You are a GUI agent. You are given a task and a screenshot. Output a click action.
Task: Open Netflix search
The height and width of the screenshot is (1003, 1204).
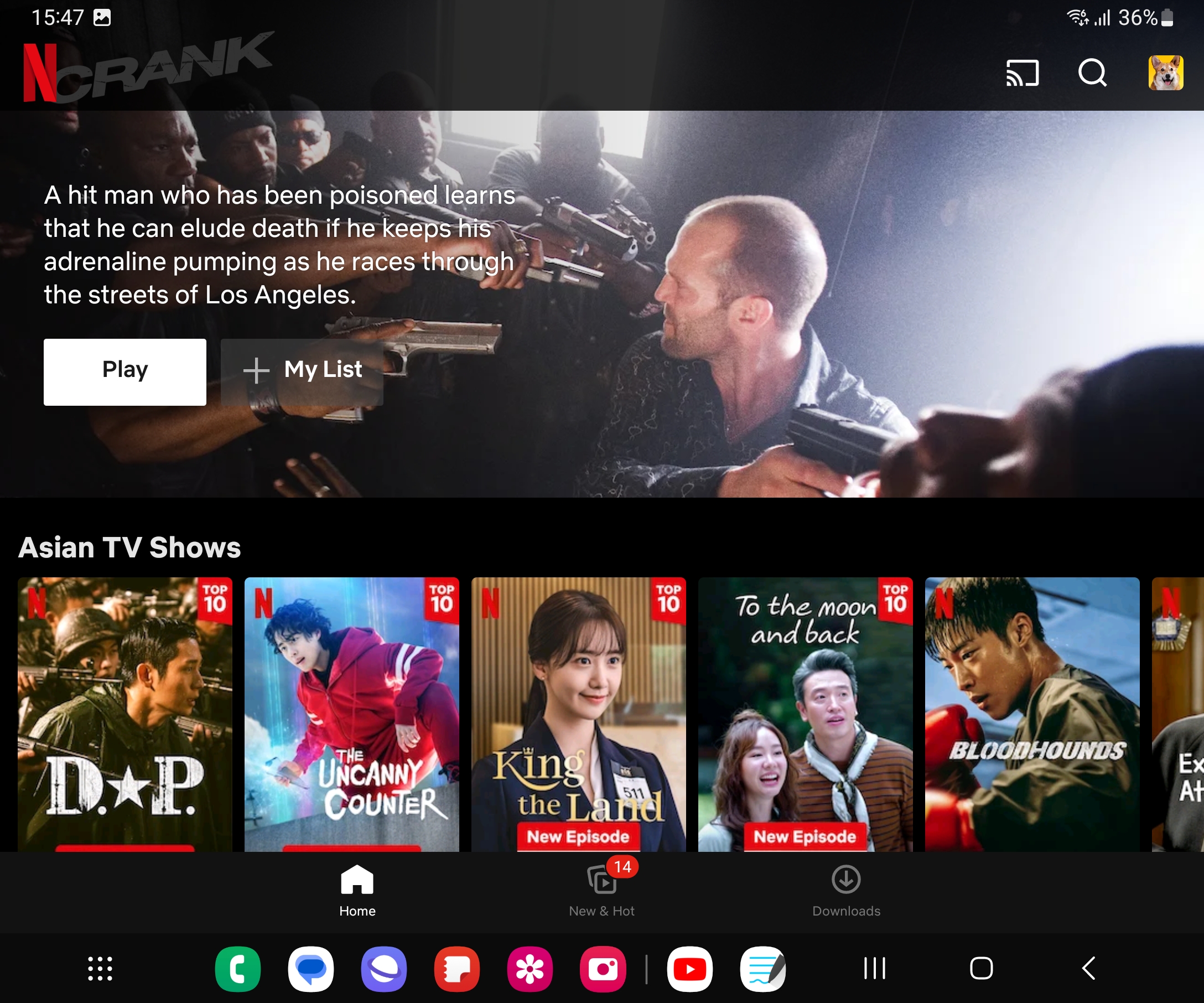click(x=1092, y=74)
